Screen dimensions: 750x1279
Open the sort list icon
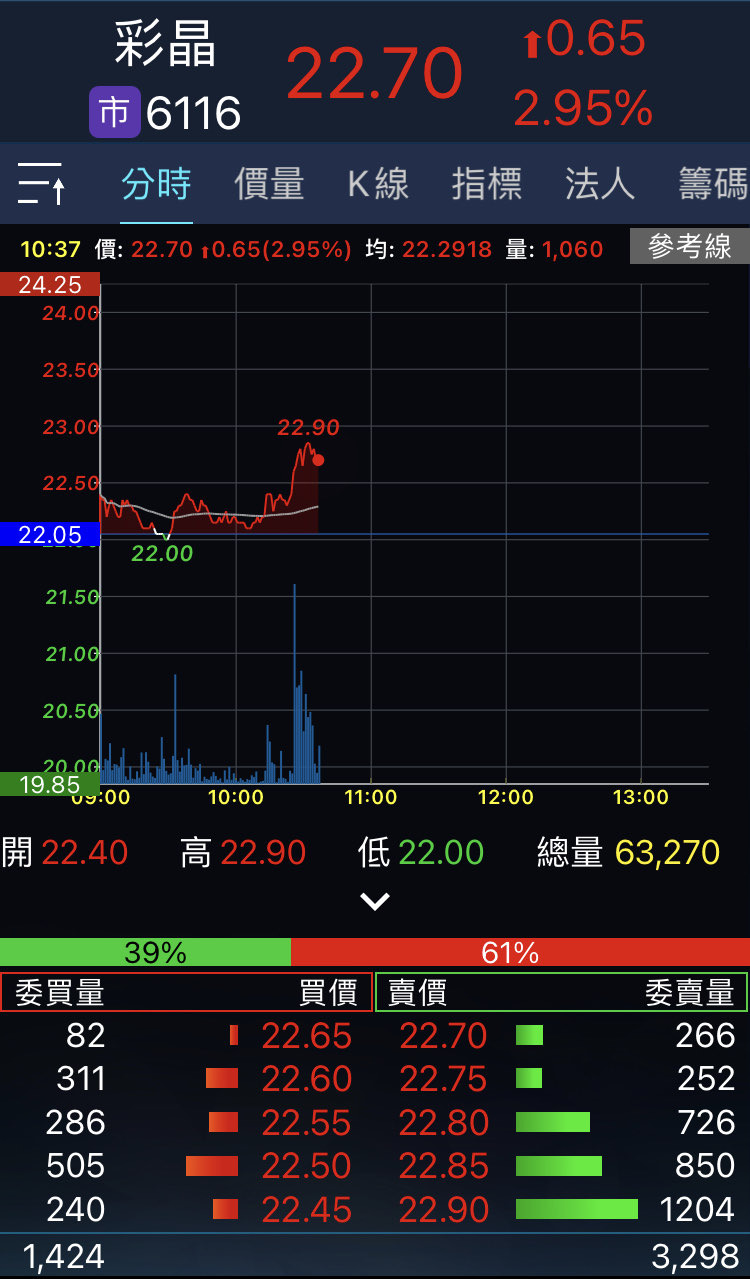tap(42, 184)
